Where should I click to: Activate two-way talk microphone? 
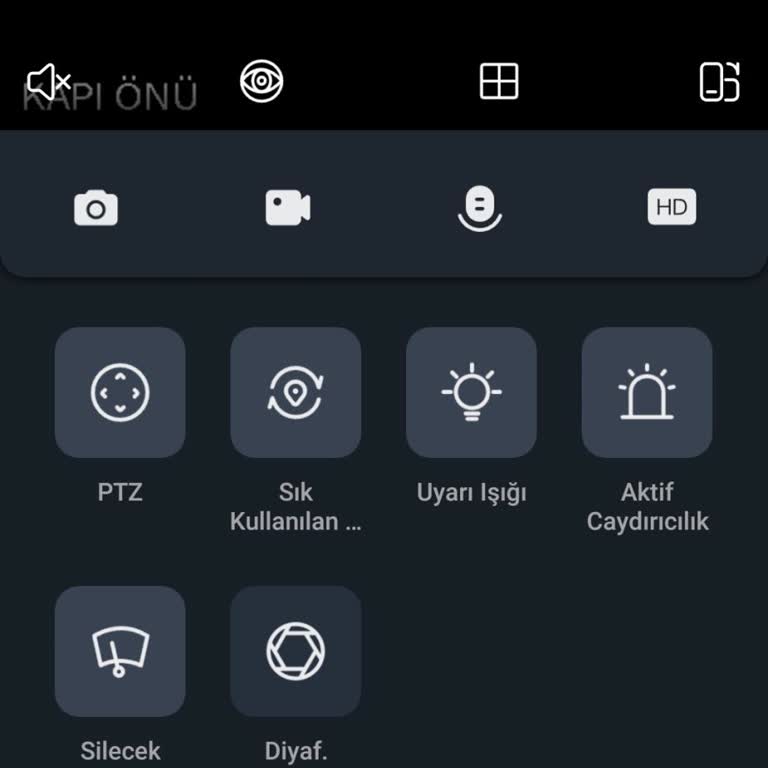[480, 208]
